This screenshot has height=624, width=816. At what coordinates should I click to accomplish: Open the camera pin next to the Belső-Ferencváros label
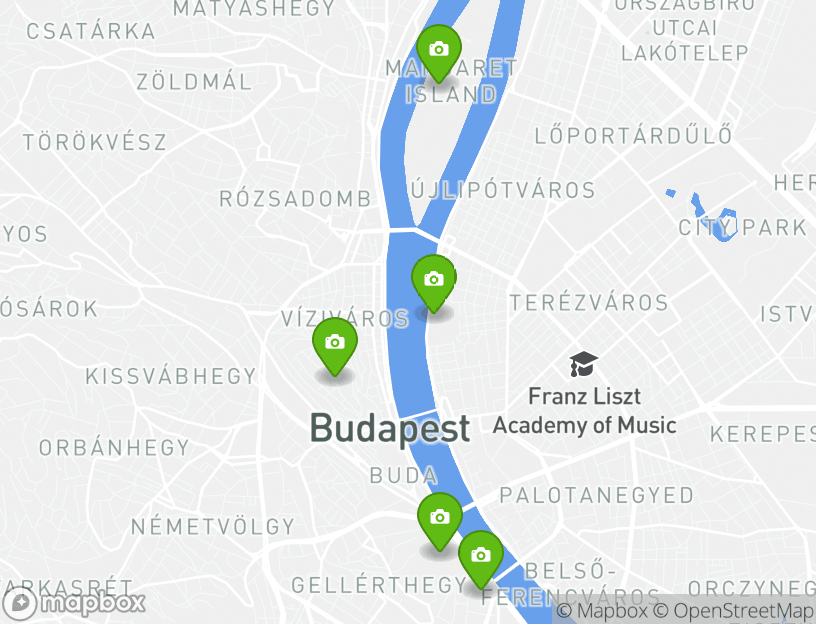click(480, 556)
